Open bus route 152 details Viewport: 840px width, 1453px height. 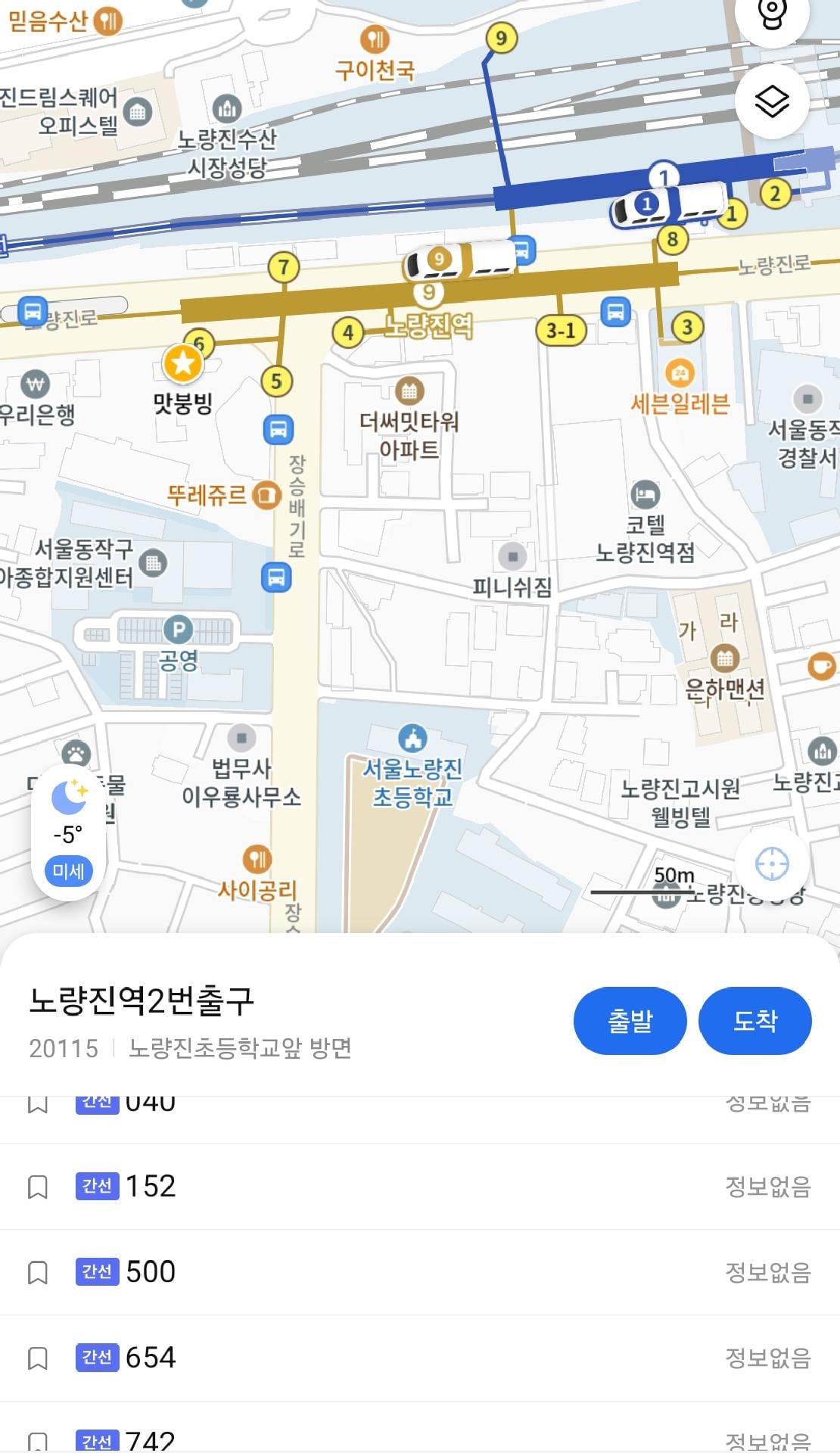coord(151,1187)
